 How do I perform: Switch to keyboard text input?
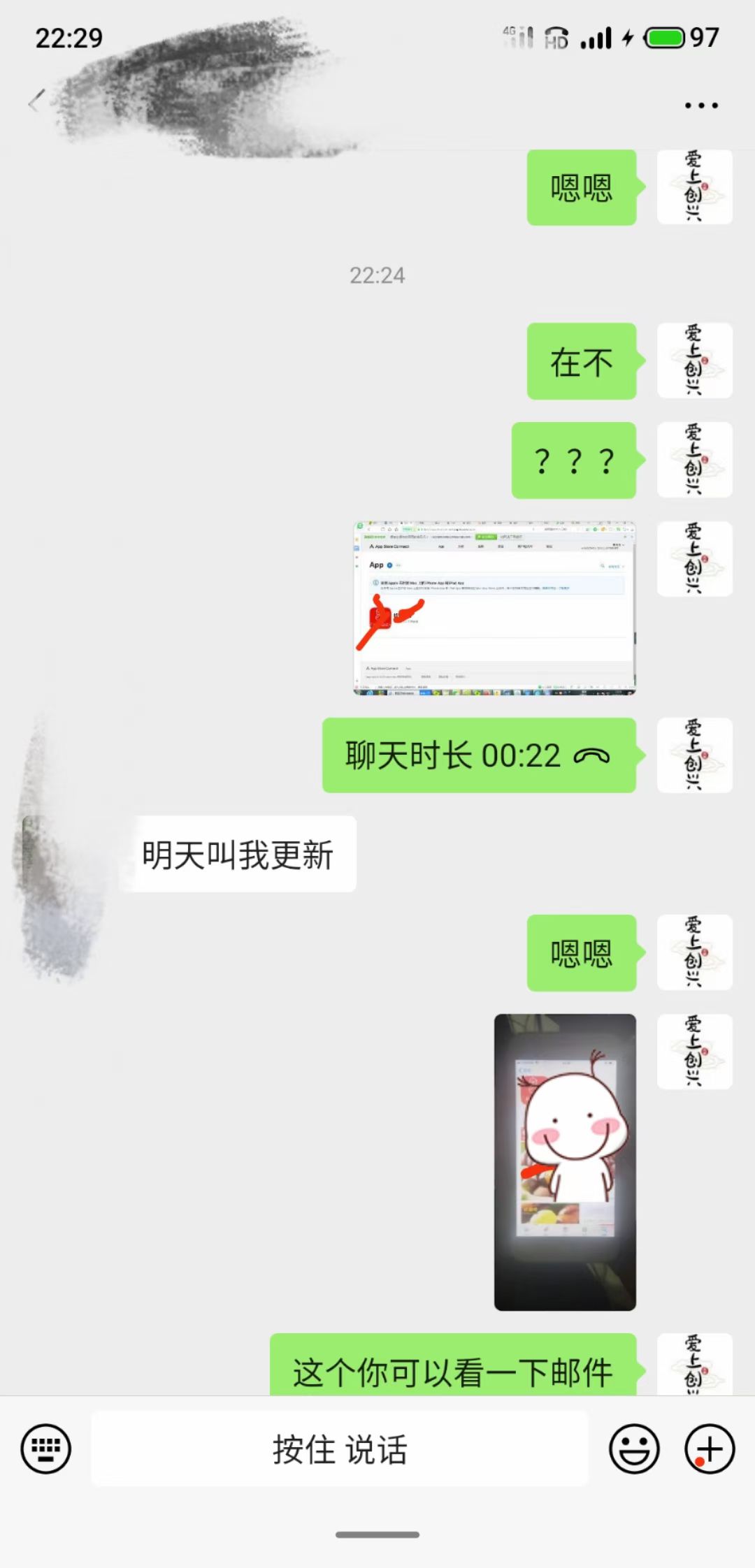[x=46, y=1449]
